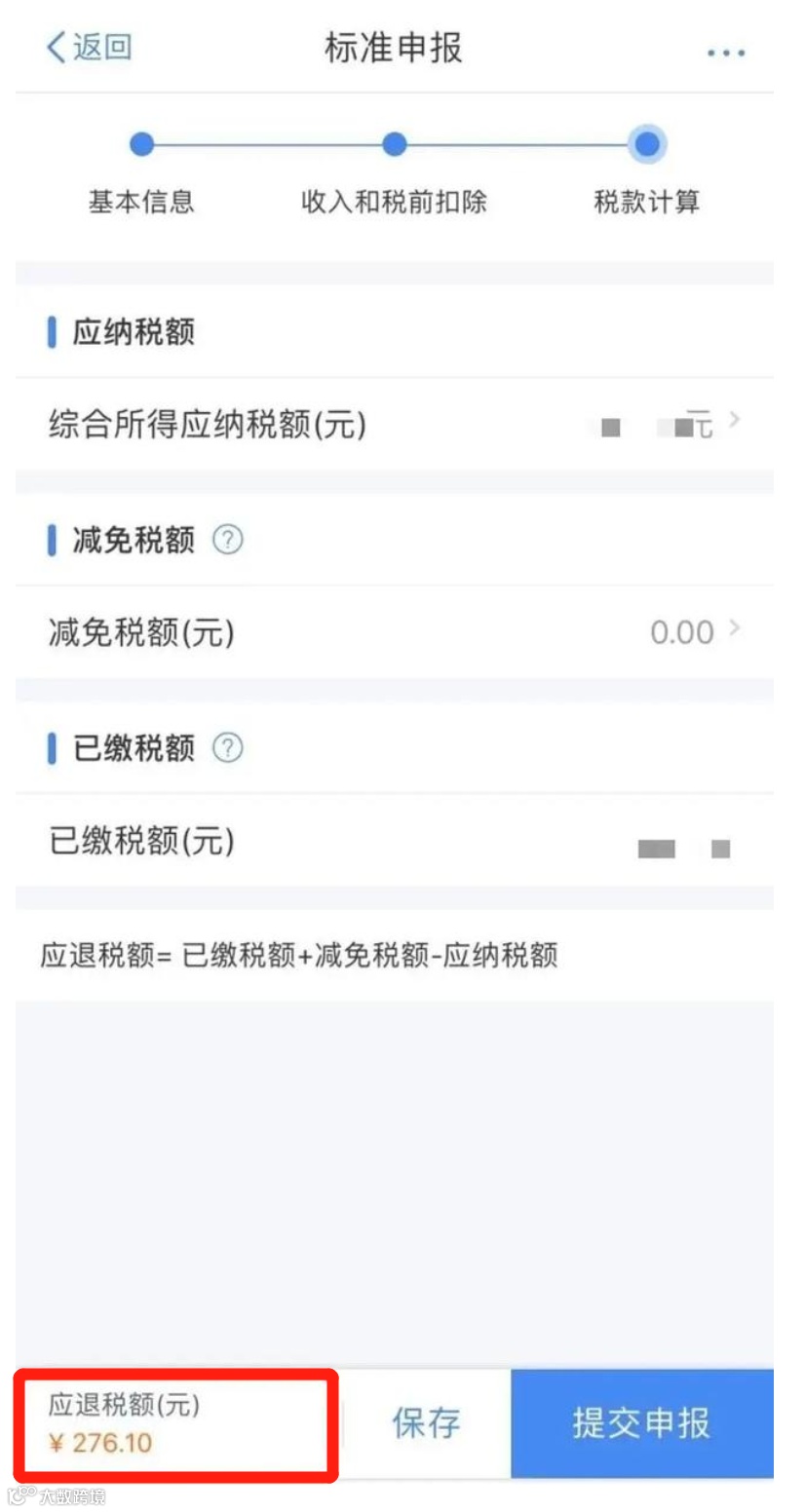Tap the 收入和税前扣除 step circle indicator

pos(393,143)
